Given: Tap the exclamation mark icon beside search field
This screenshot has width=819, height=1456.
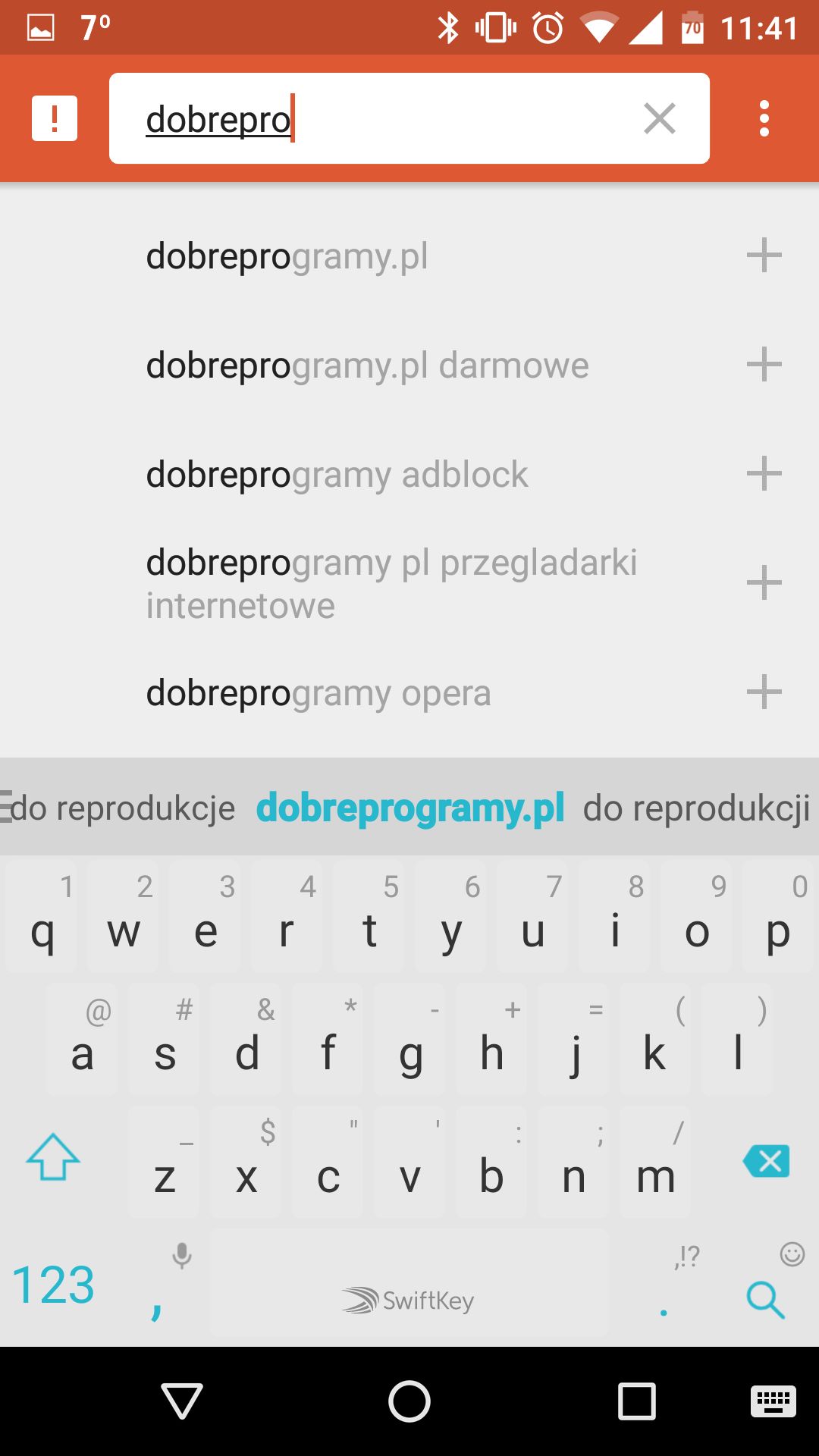Looking at the screenshot, I should pyautogui.click(x=54, y=118).
